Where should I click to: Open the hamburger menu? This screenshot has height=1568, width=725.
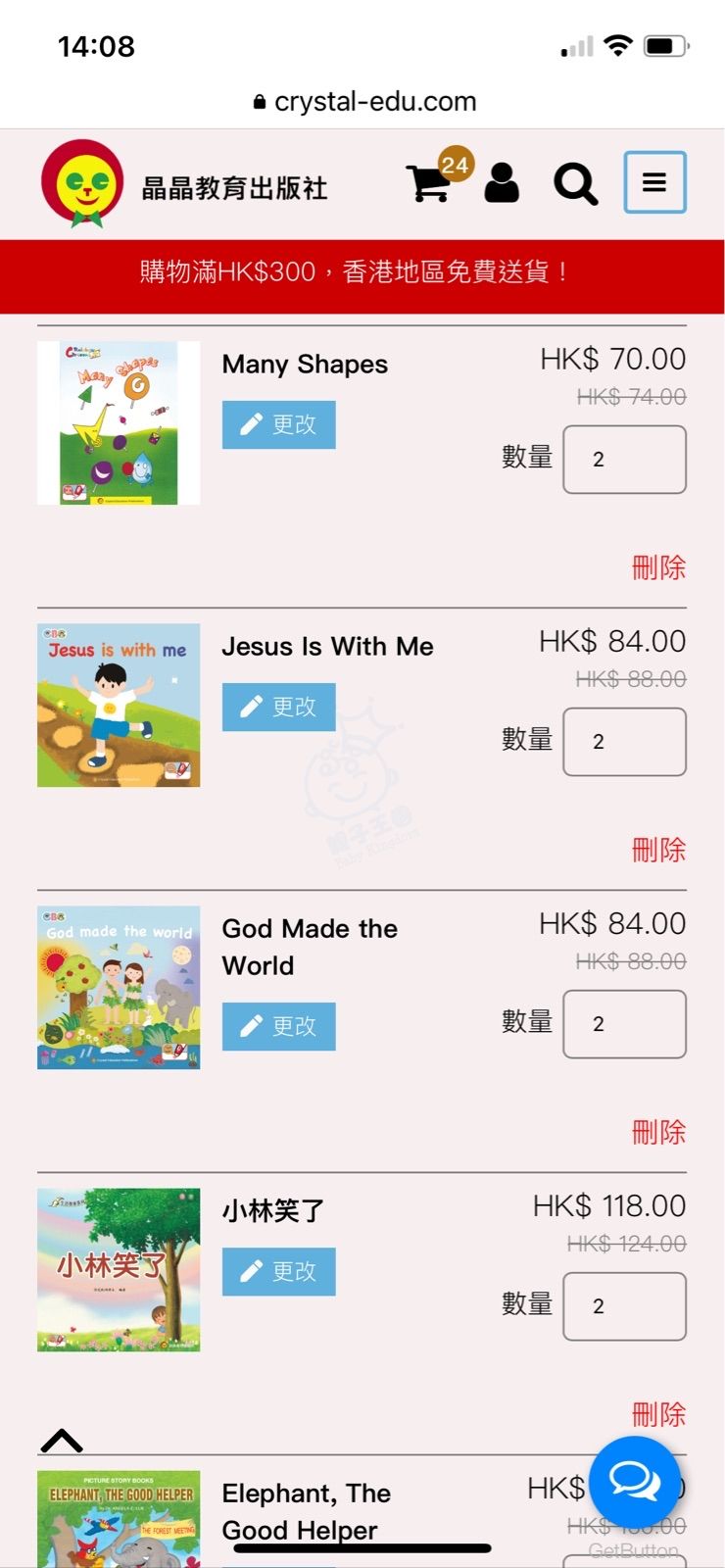click(654, 182)
